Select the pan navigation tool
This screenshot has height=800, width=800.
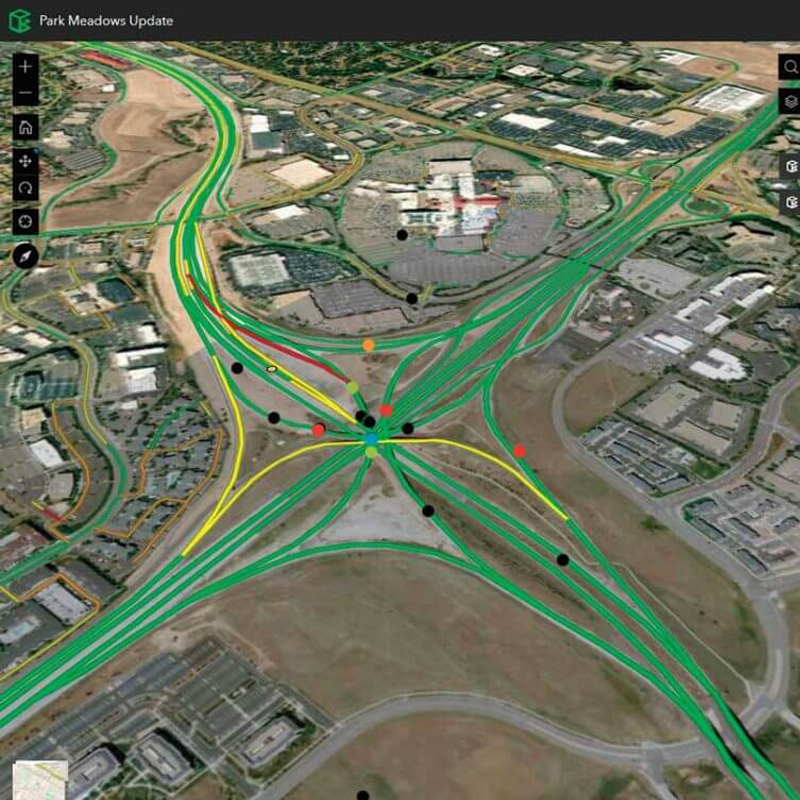(x=26, y=160)
